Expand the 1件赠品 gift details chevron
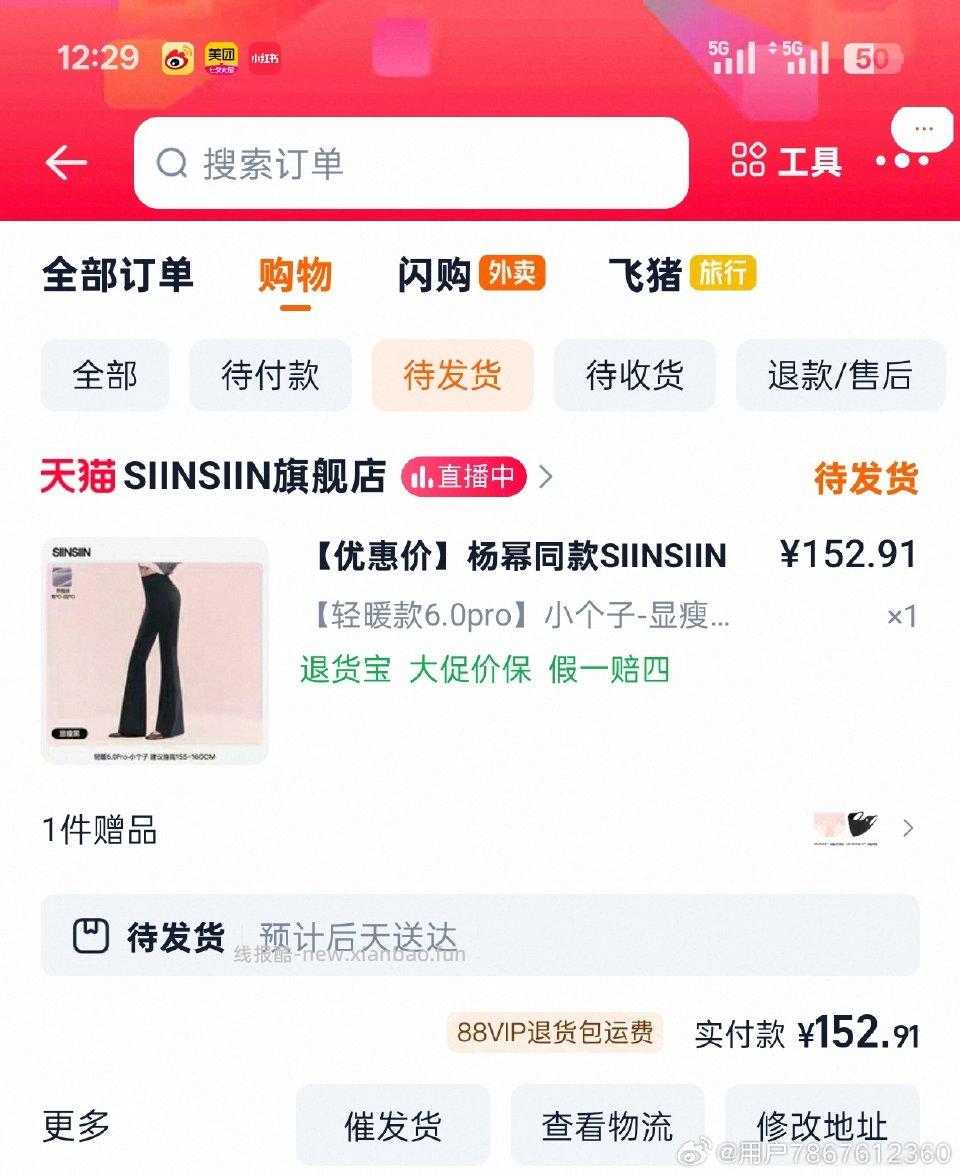This screenshot has width=960, height=1175. (908, 828)
